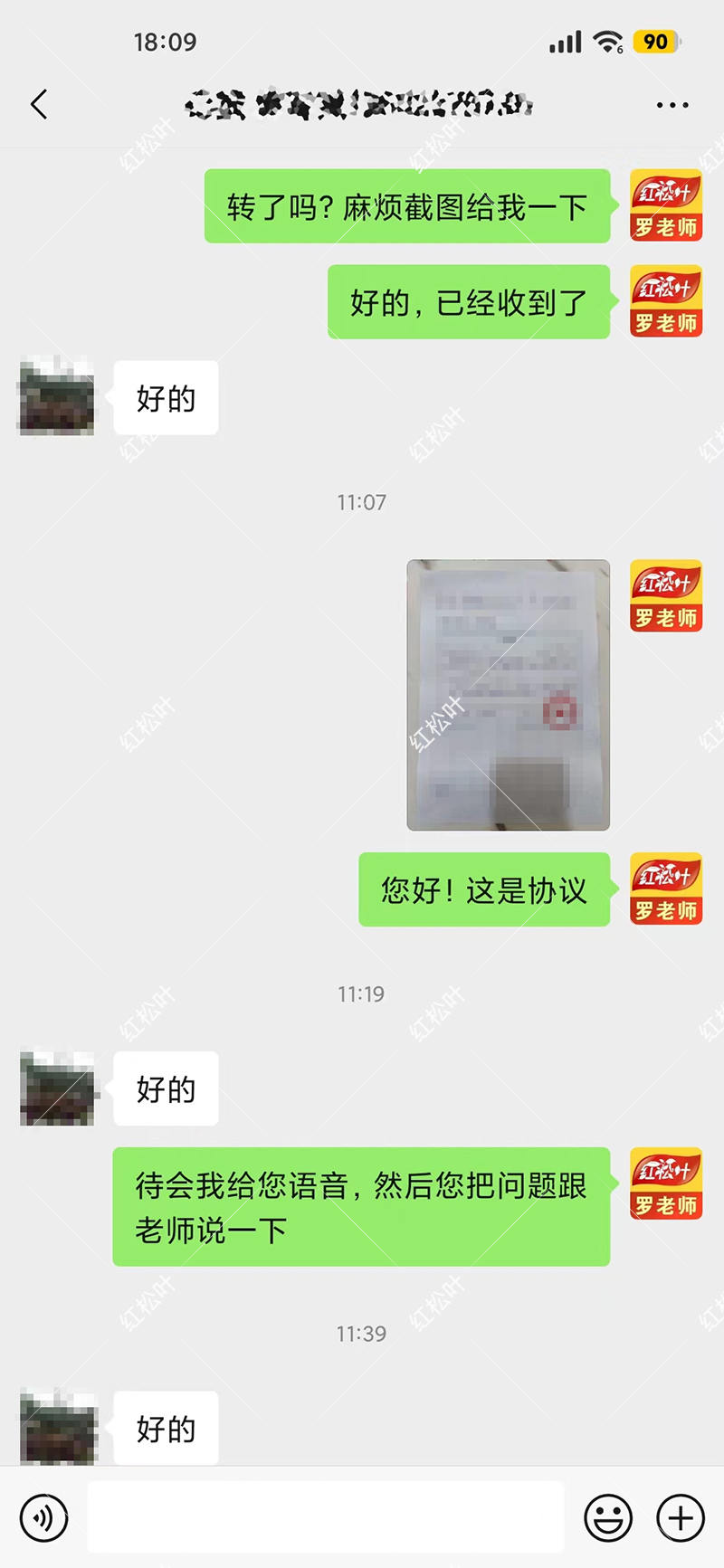Open the contact's avatar beside the 11:39 好的
This screenshot has height=1568, width=724.
(57, 1429)
